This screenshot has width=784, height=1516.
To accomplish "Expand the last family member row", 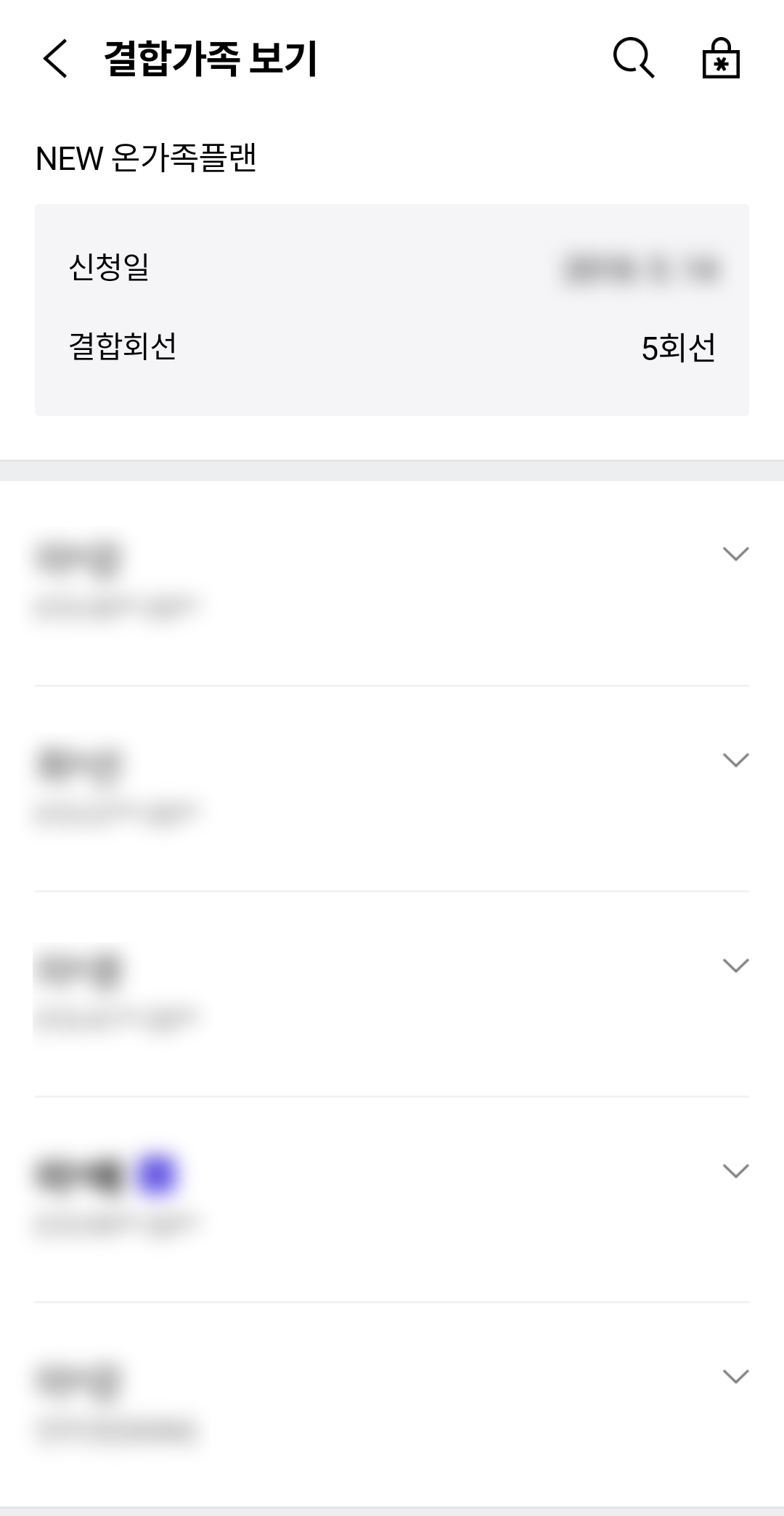I will pyautogui.click(x=735, y=1377).
